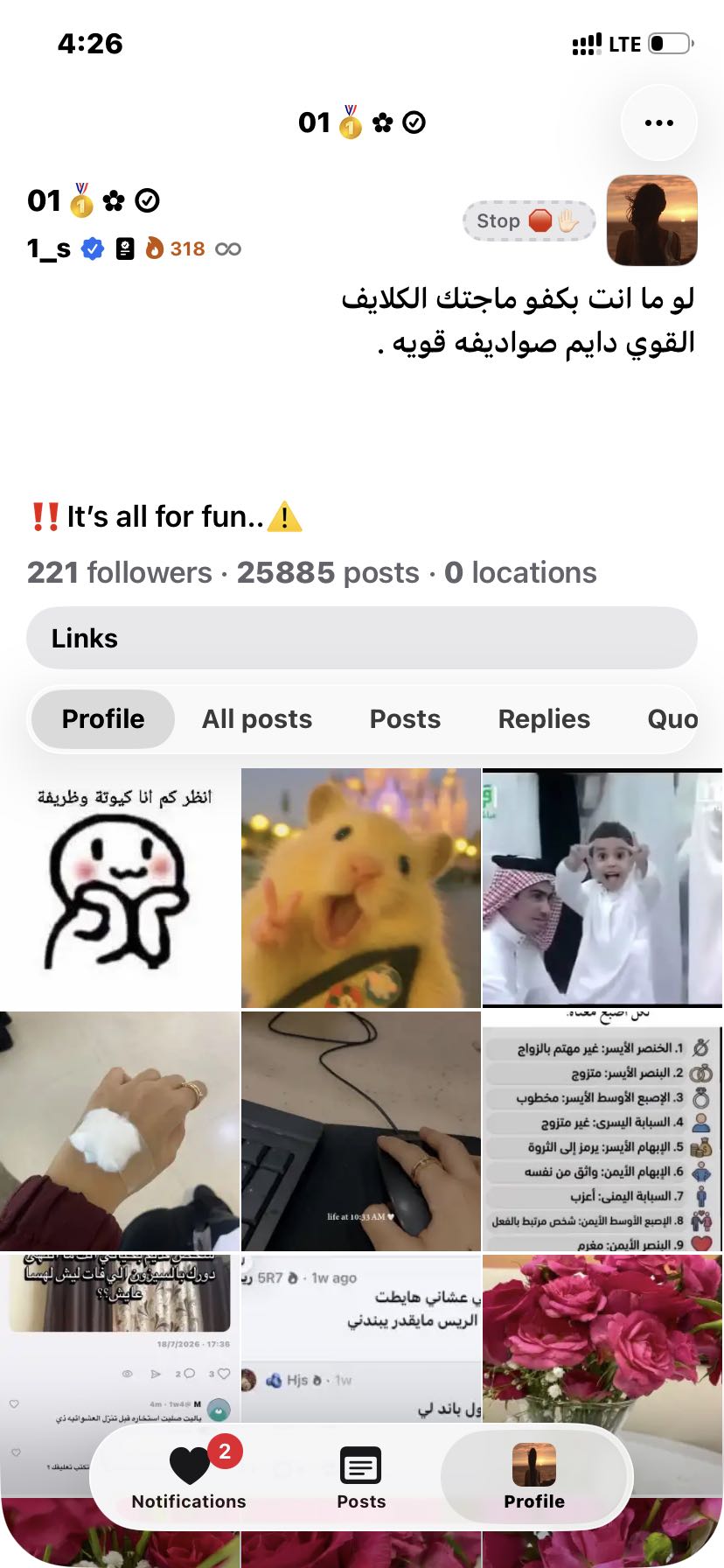Open the hamster peace sign post
The width and height of the screenshot is (724, 1568).
pos(361,888)
